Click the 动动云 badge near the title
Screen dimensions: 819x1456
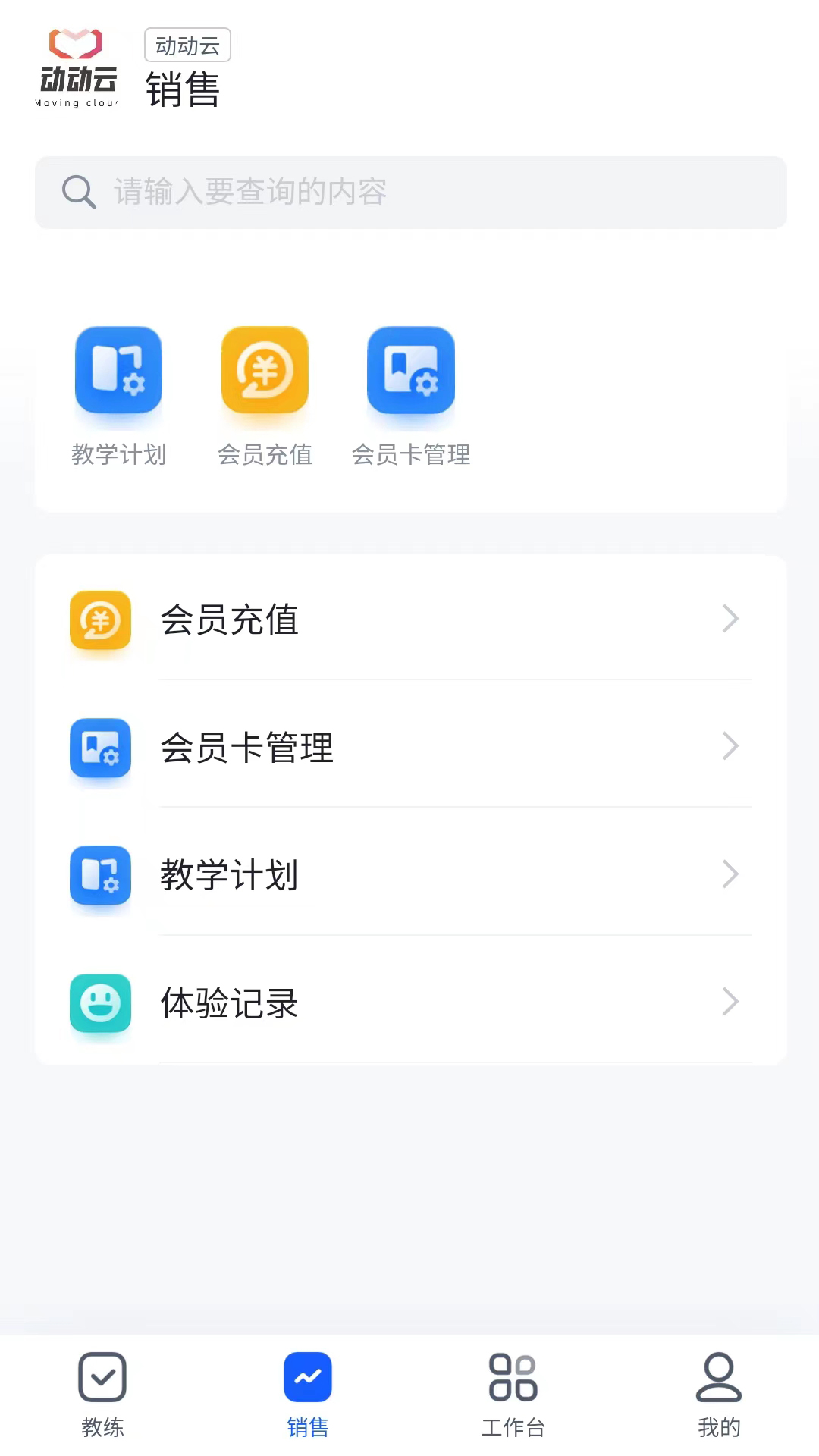(187, 44)
